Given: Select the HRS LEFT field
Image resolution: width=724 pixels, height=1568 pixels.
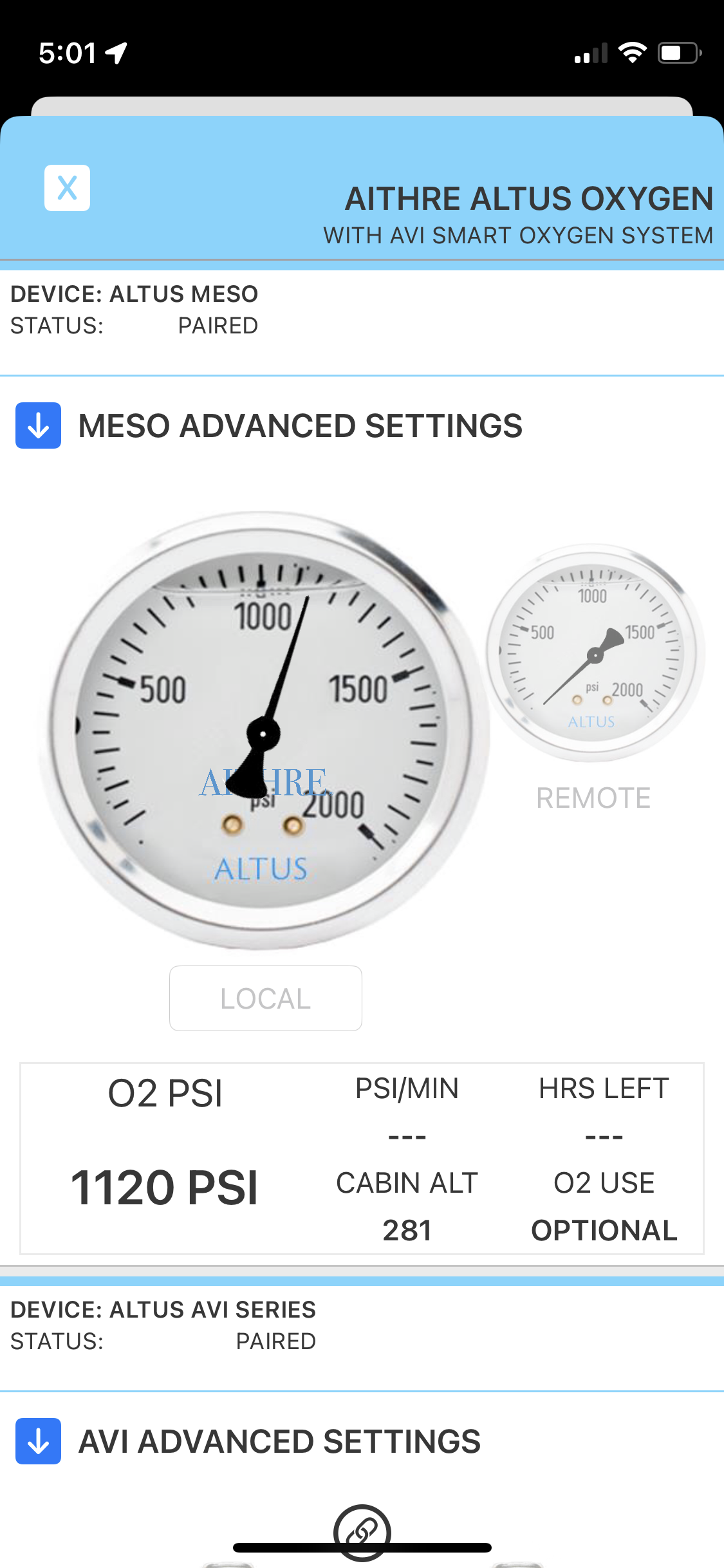Looking at the screenshot, I should (x=604, y=1088).
